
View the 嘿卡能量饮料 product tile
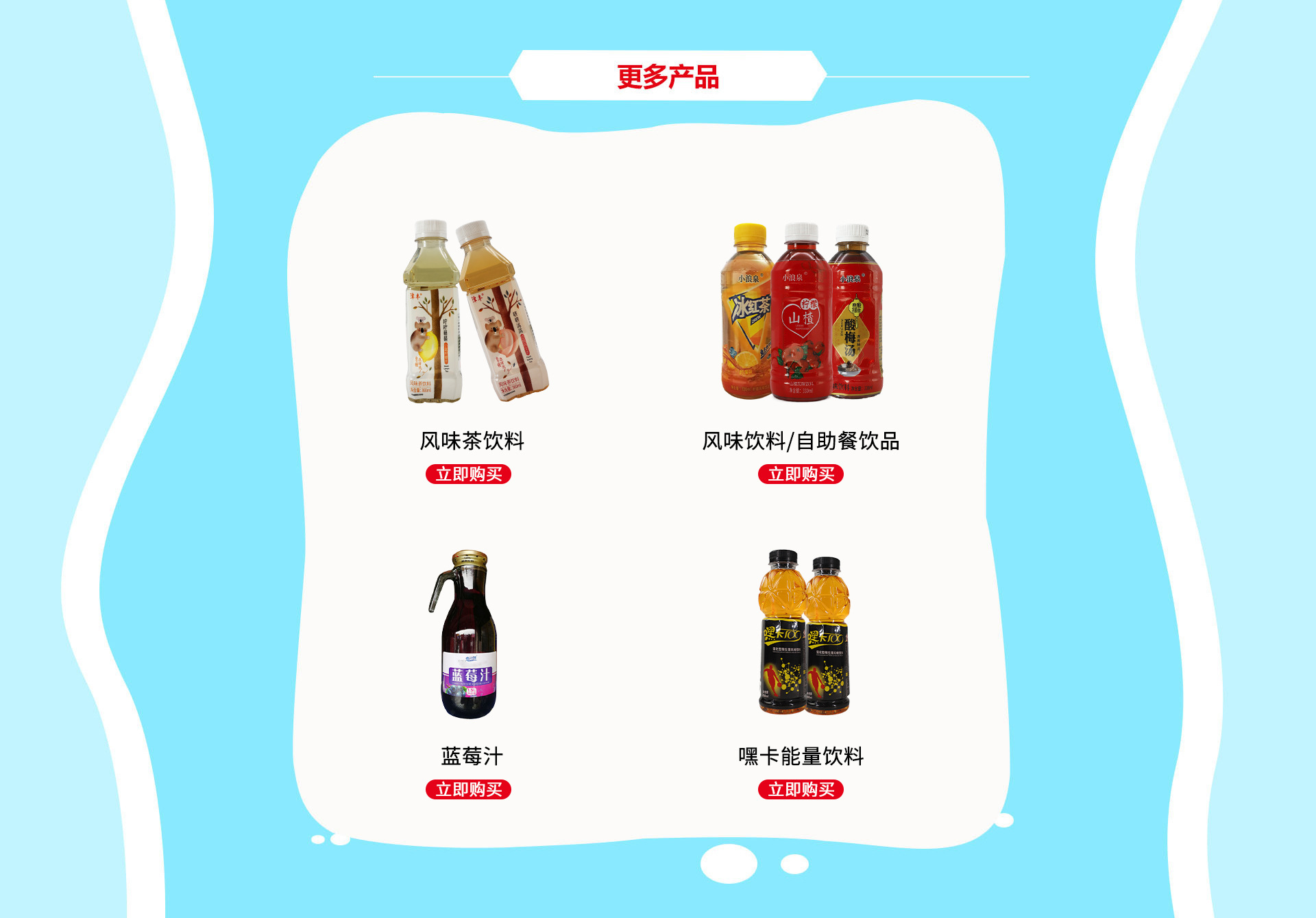point(803,632)
